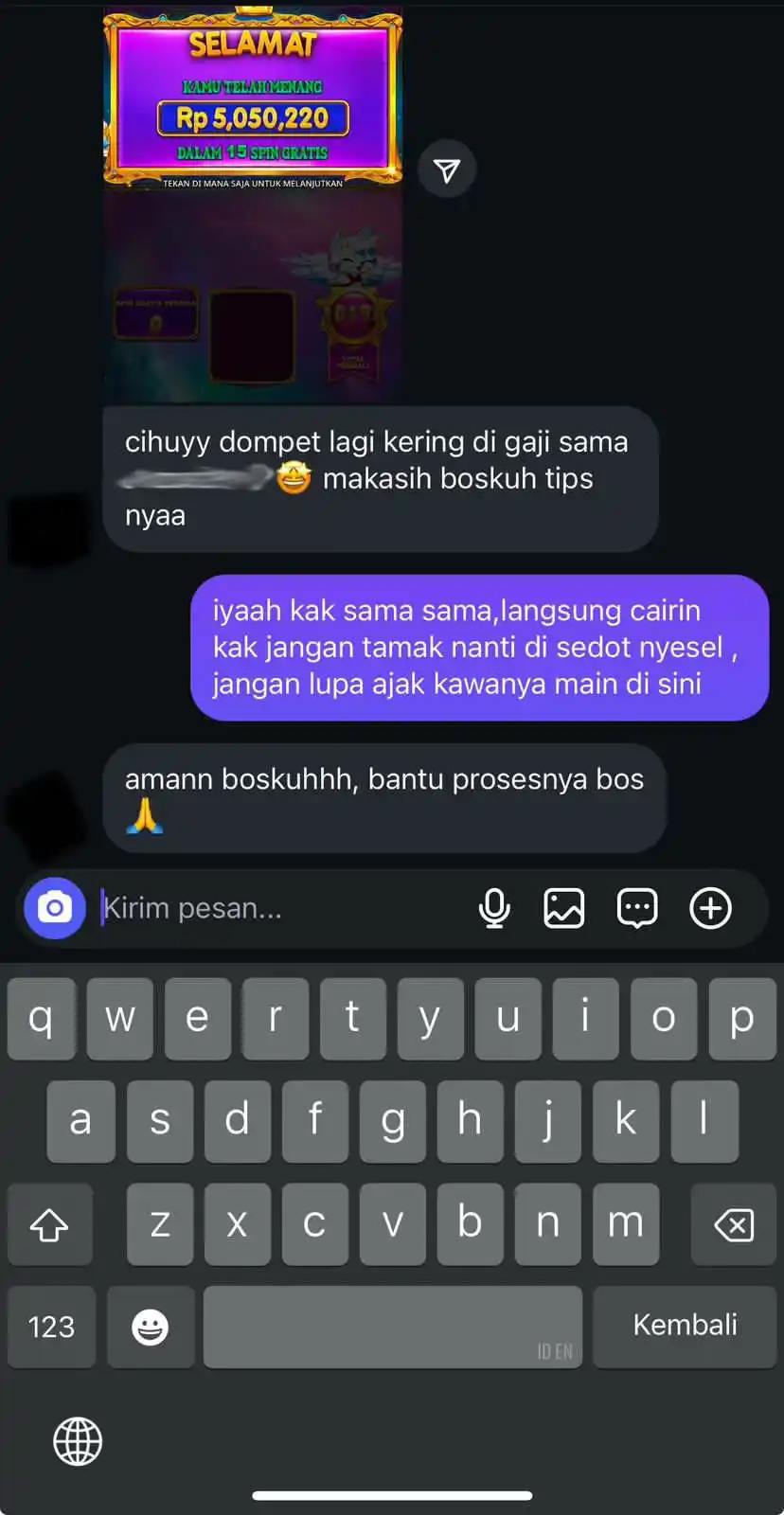Viewport: 784px width, 1515px height.
Task: Tap the backspace key
Action: point(733,1224)
